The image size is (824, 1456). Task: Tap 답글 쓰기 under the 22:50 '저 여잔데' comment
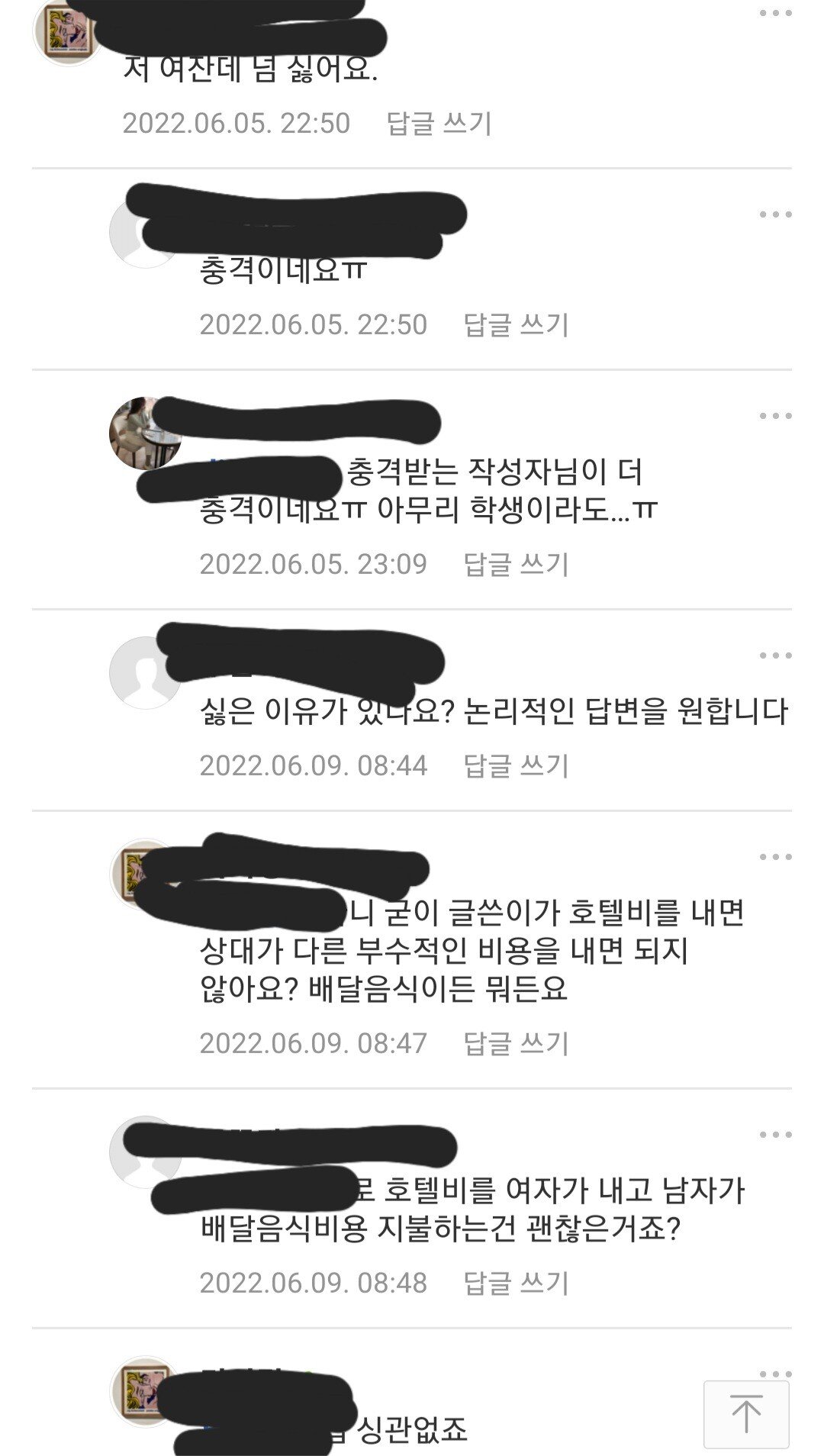pyautogui.click(x=439, y=123)
